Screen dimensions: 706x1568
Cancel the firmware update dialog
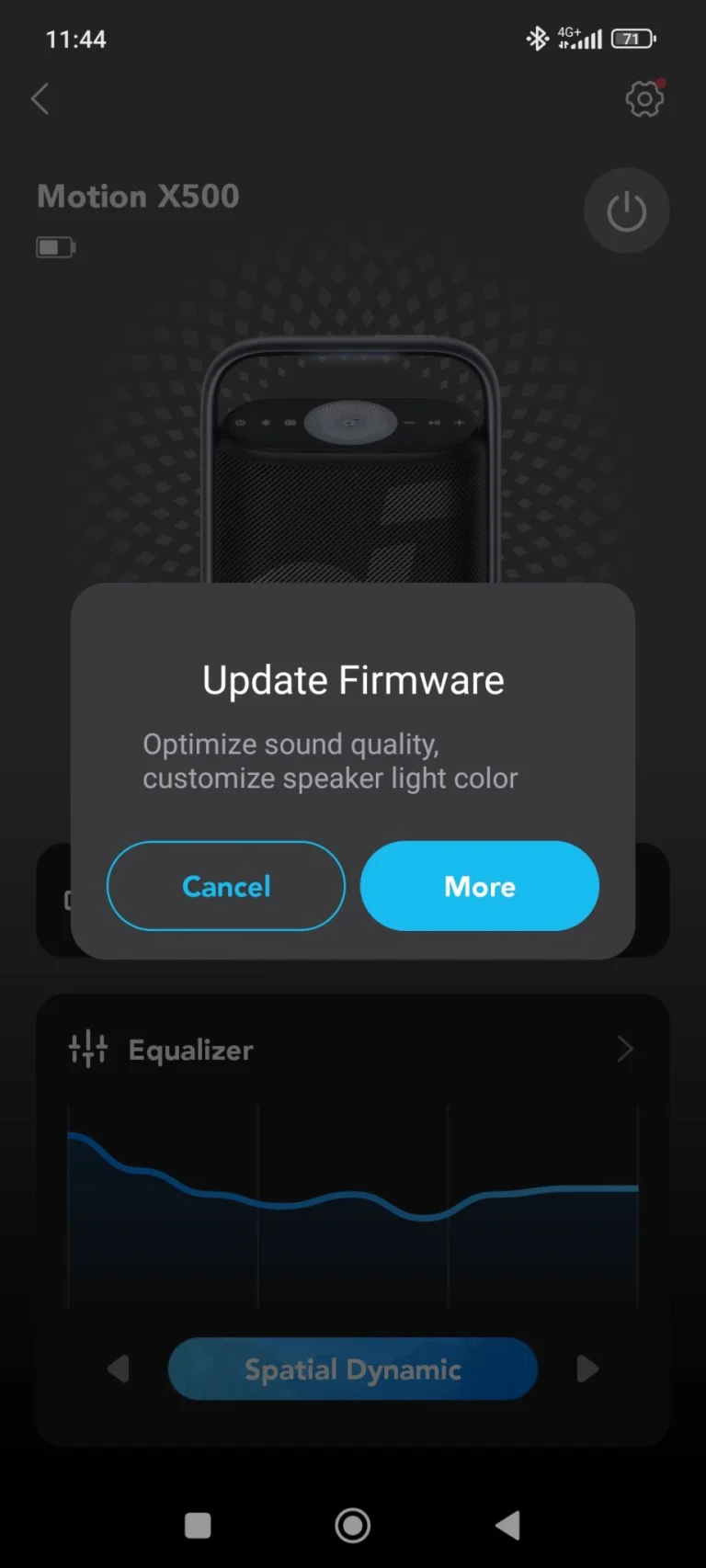pyautogui.click(x=226, y=886)
